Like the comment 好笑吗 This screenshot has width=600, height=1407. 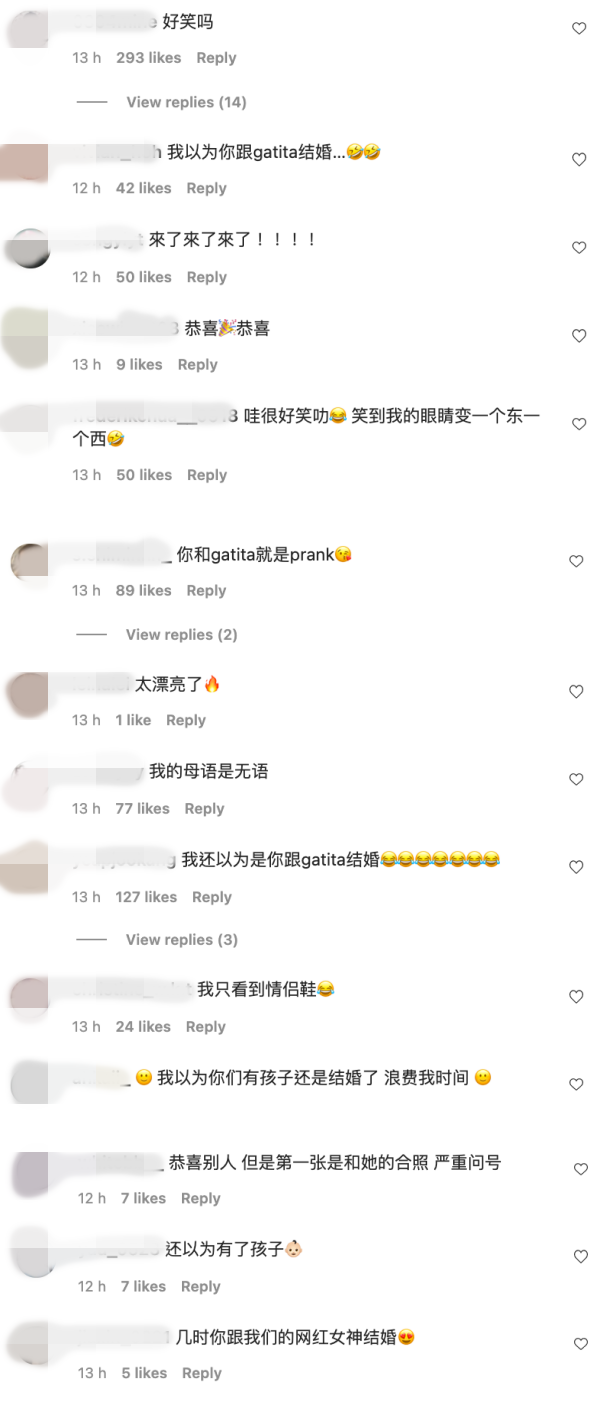tap(579, 29)
